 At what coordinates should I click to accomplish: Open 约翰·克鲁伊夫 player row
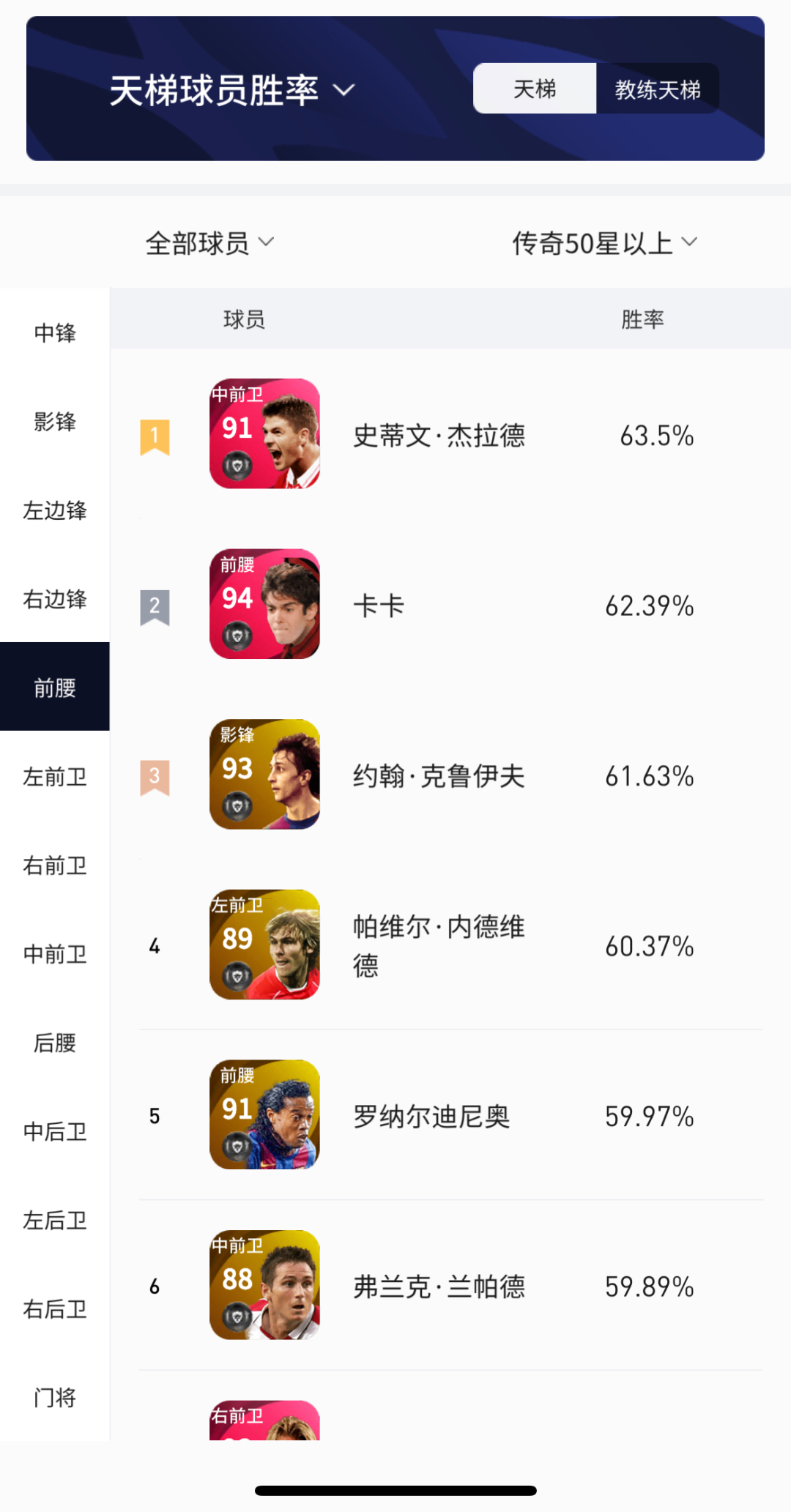pos(439,776)
